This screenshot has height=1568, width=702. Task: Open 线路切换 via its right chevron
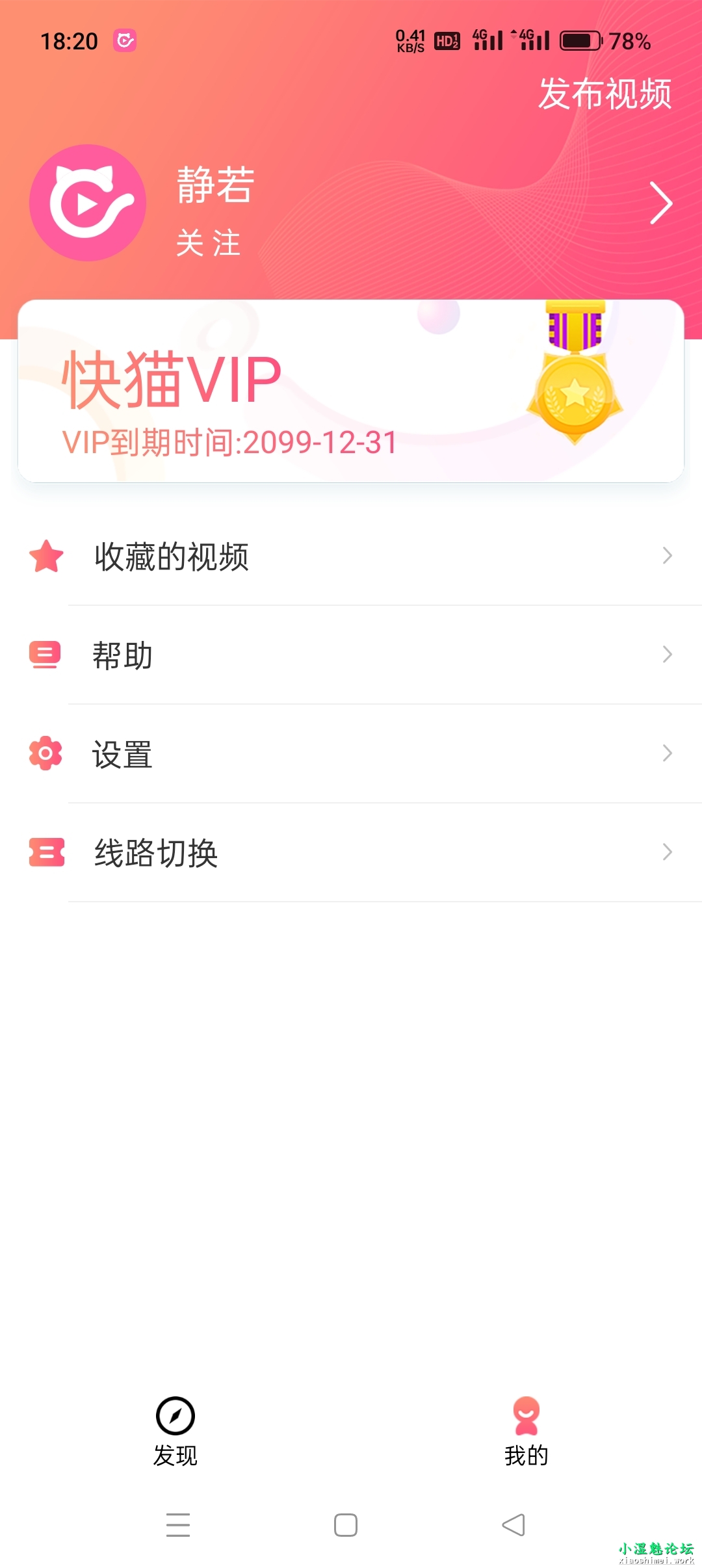click(x=668, y=852)
